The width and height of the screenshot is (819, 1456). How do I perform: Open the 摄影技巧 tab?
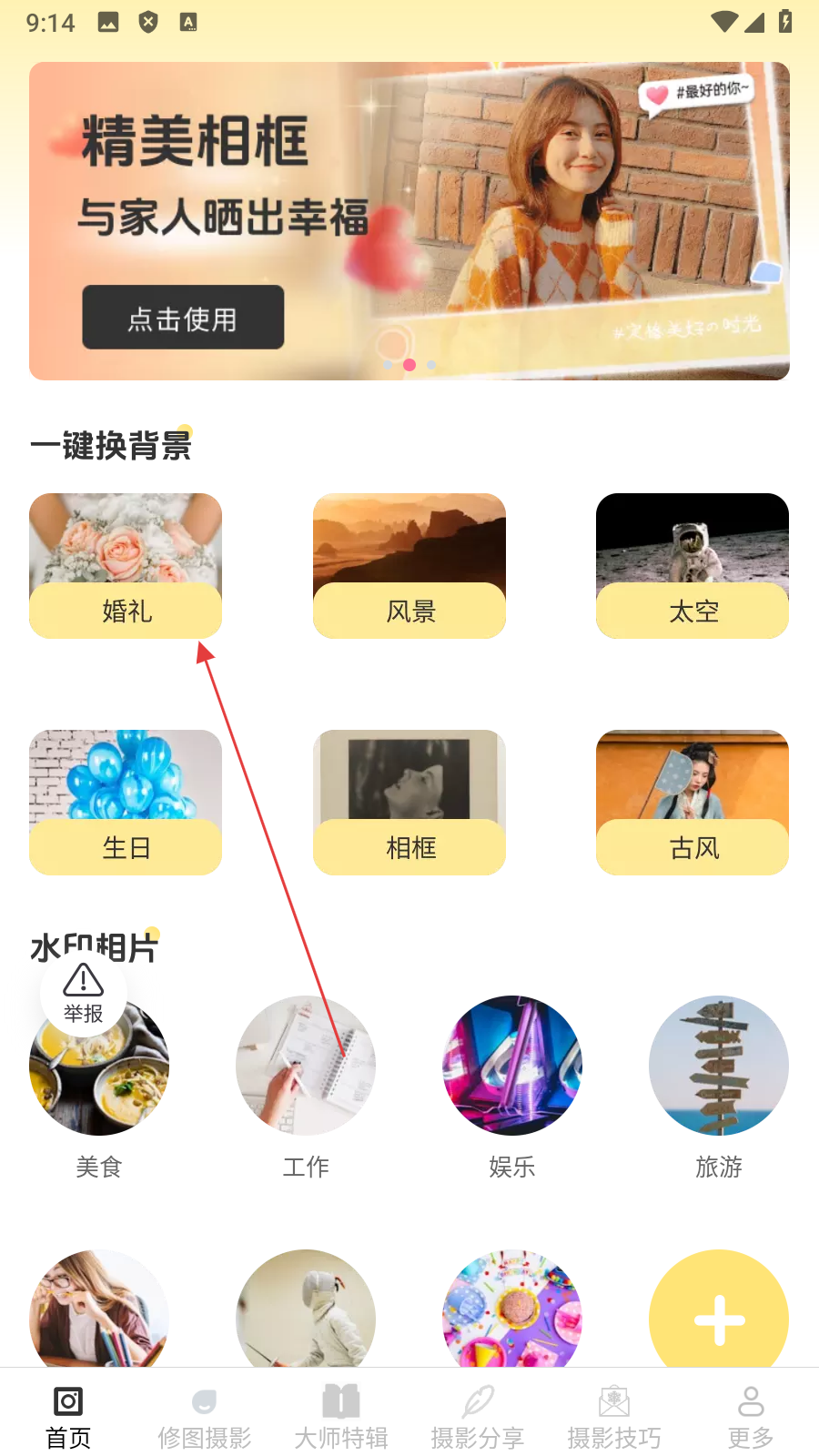(x=614, y=1418)
